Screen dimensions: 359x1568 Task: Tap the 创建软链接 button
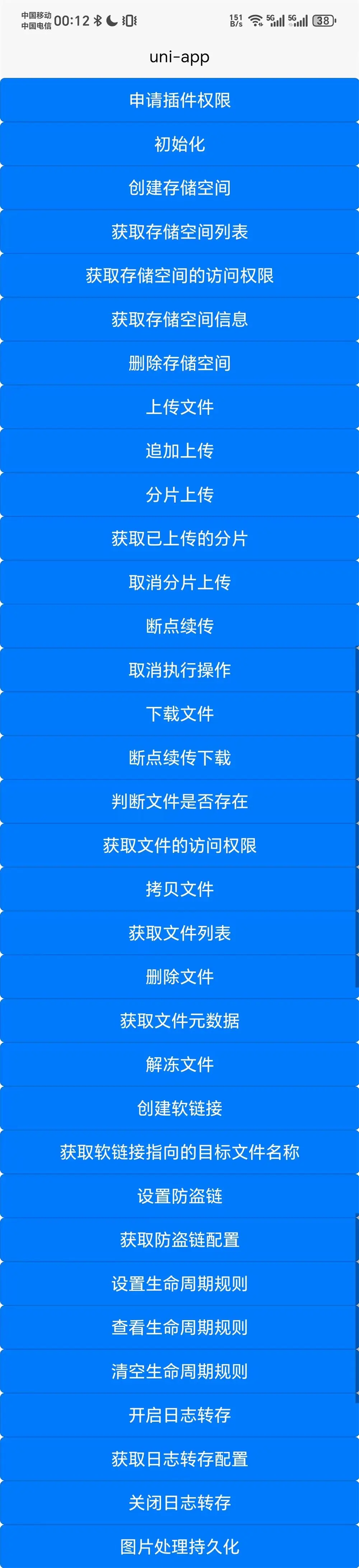point(179,1108)
